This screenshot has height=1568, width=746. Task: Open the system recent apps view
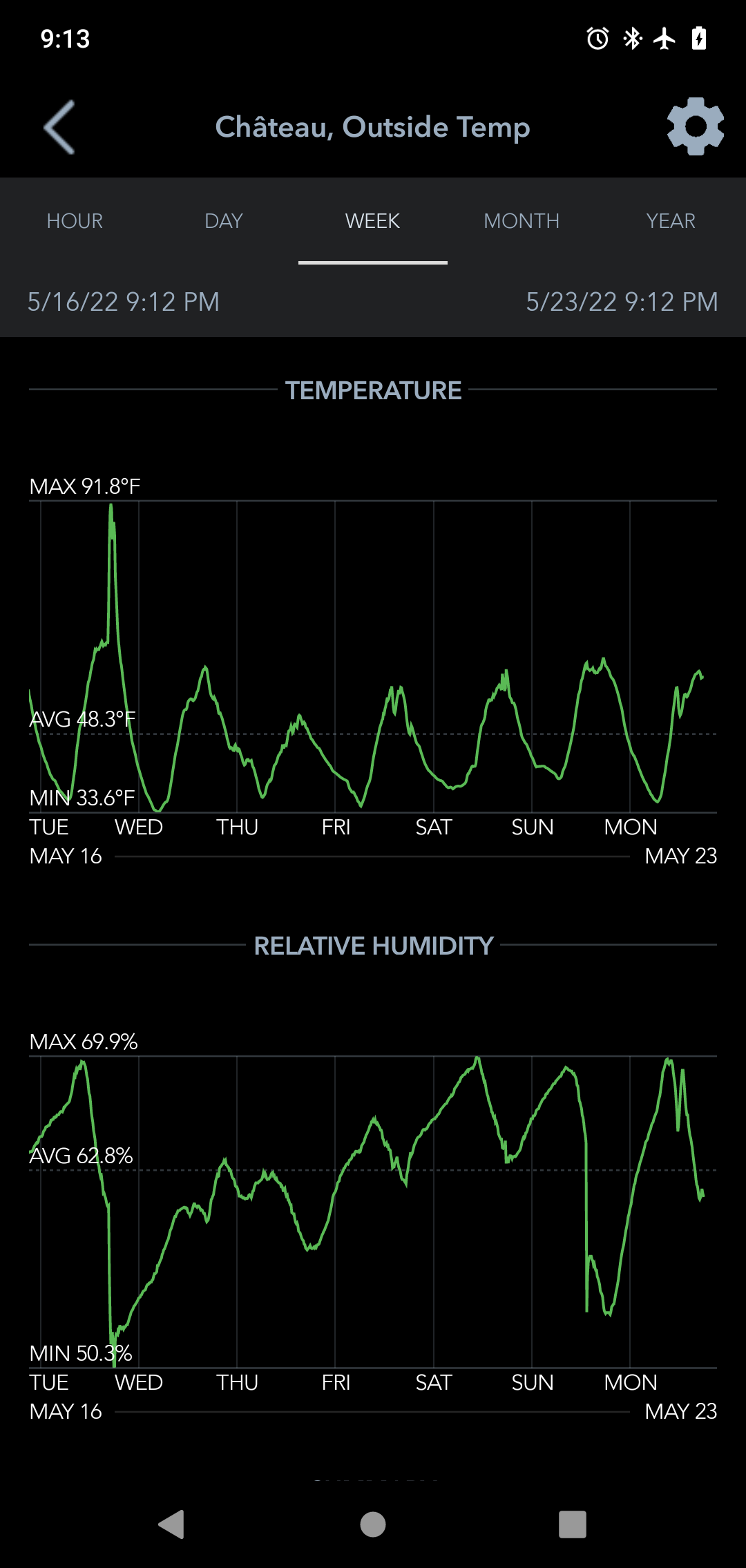tap(572, 1524)
